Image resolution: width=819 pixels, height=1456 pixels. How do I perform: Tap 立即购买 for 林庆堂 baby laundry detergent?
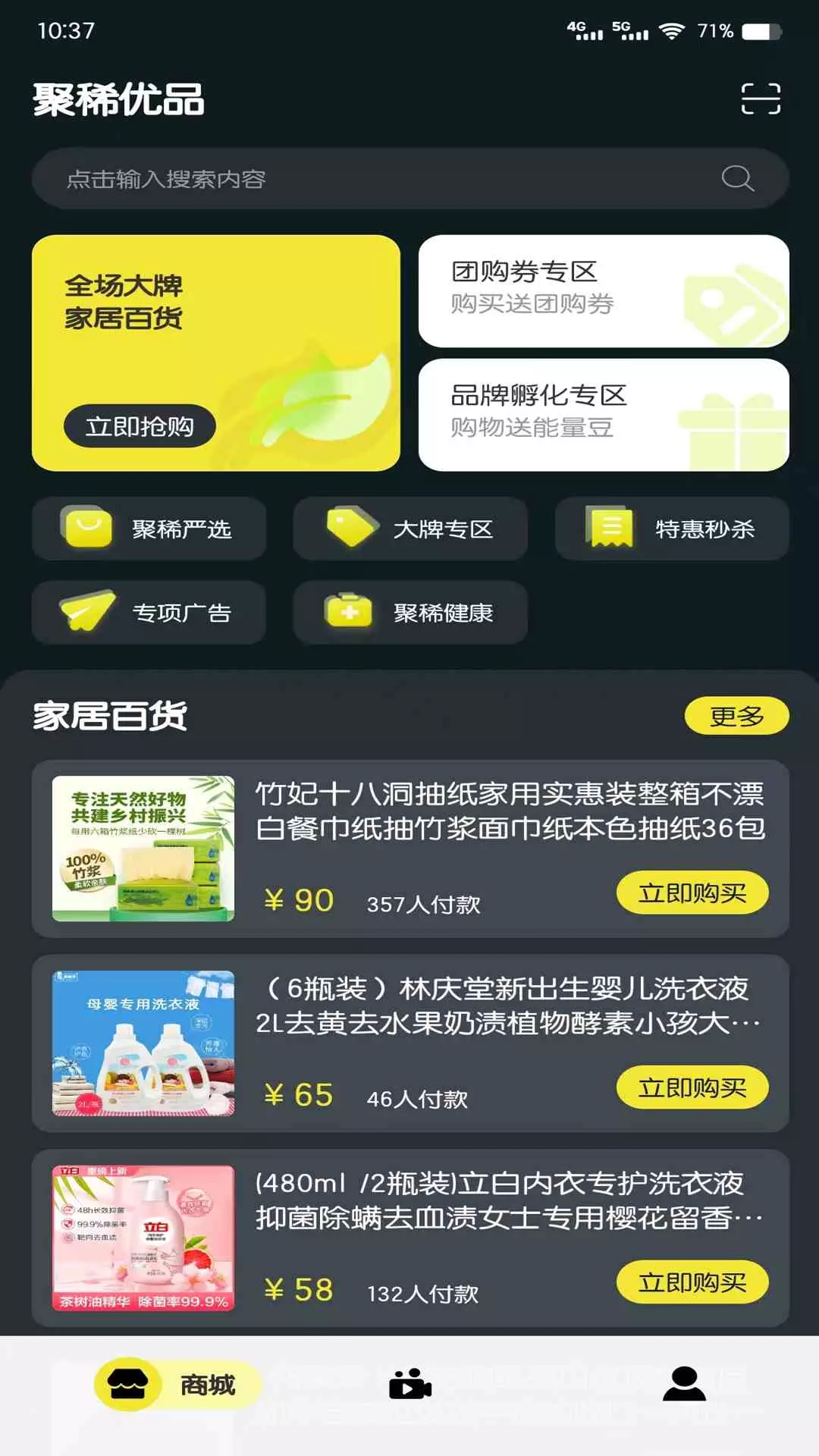[692, 1087]
